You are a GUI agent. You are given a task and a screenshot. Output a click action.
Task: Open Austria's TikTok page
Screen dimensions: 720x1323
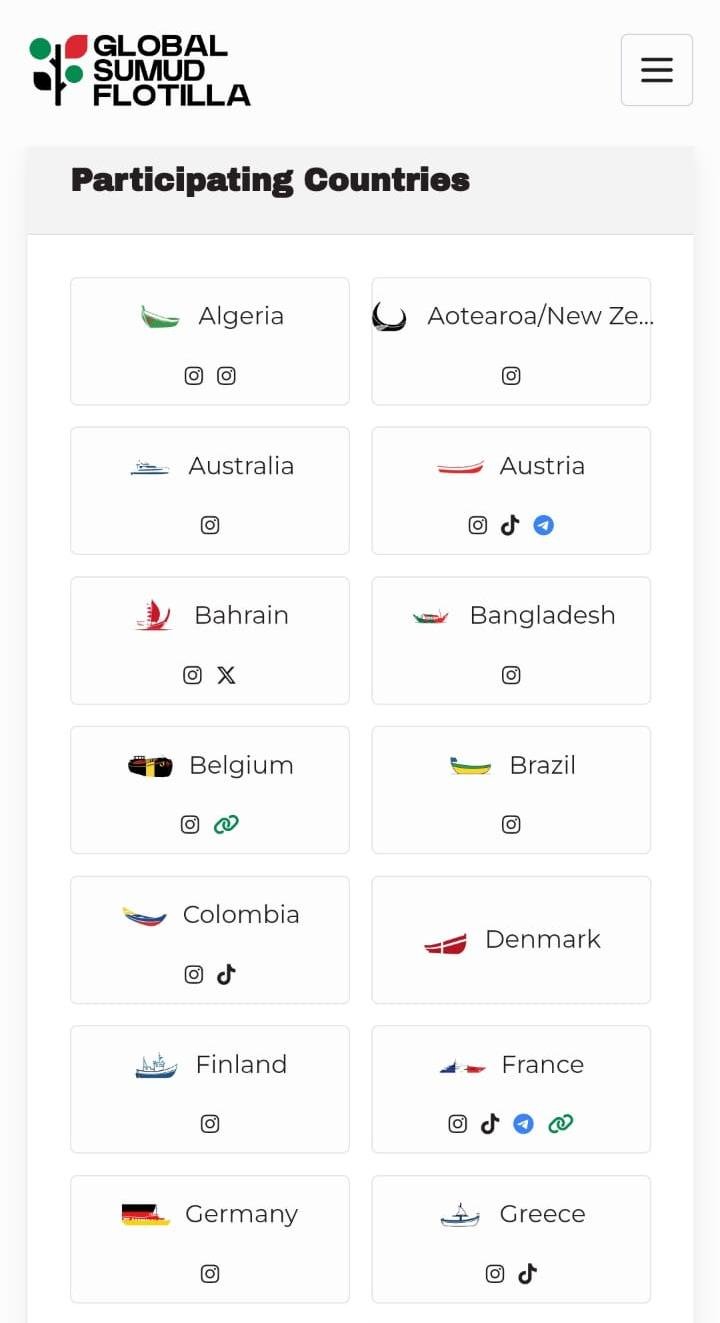tap(510, 525)
